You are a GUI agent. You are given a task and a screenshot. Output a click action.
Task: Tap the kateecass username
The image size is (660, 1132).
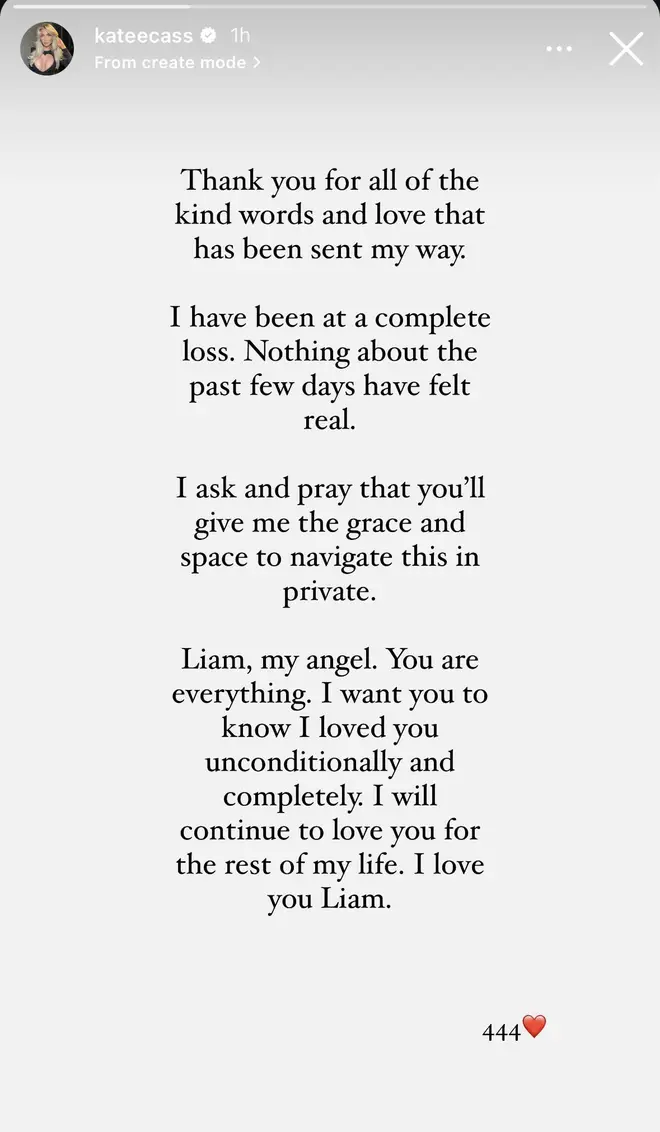[x=144, y=35]
